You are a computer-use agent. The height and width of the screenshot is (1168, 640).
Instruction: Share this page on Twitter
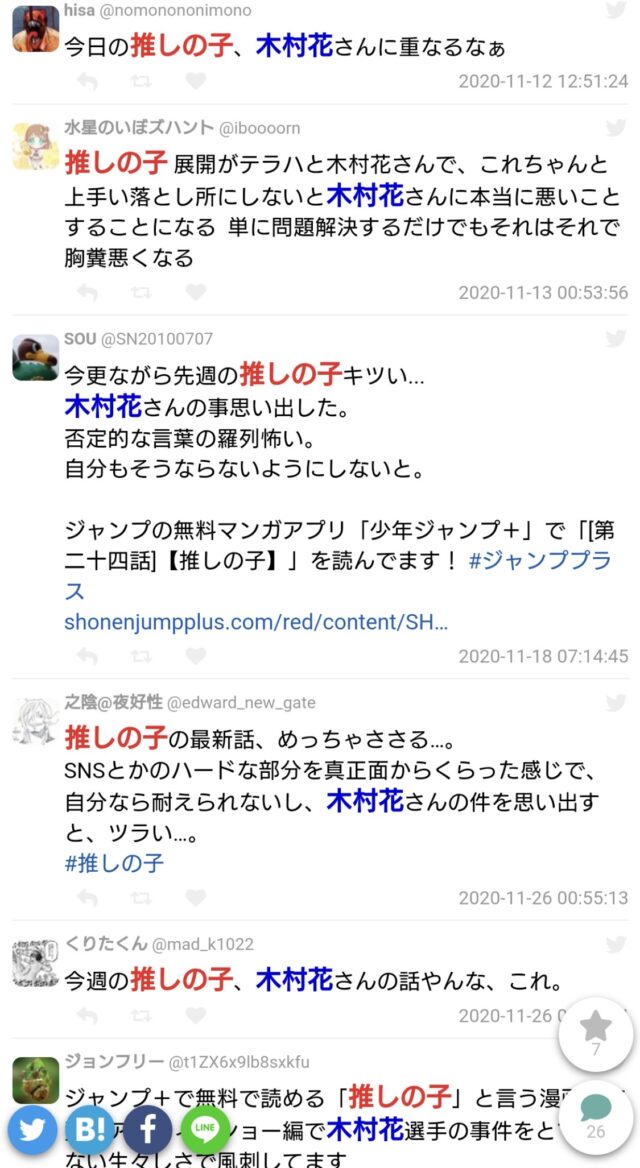(x=34, y=1130)
